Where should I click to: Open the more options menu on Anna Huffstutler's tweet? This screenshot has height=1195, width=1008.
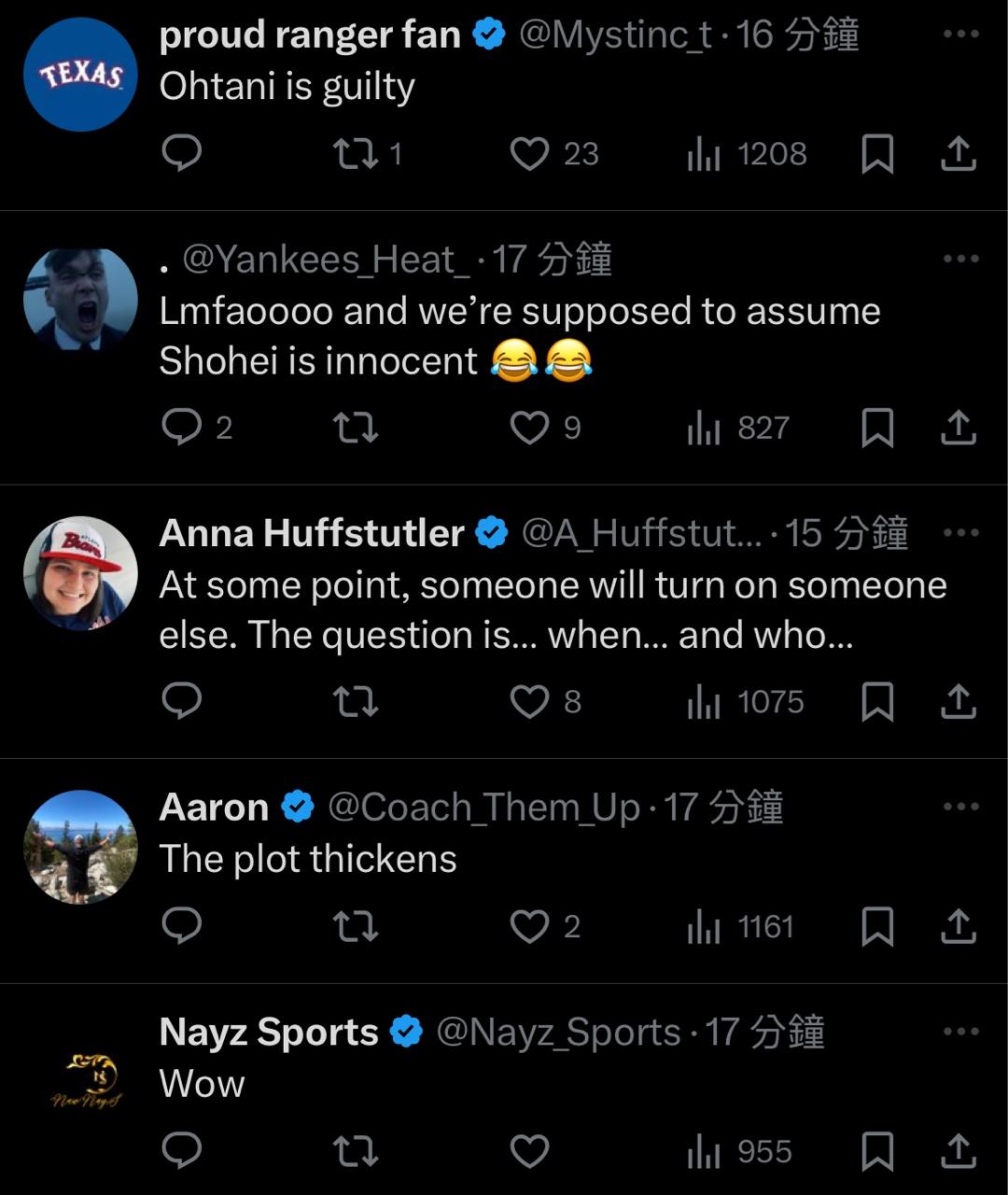[x=960, y=533]
